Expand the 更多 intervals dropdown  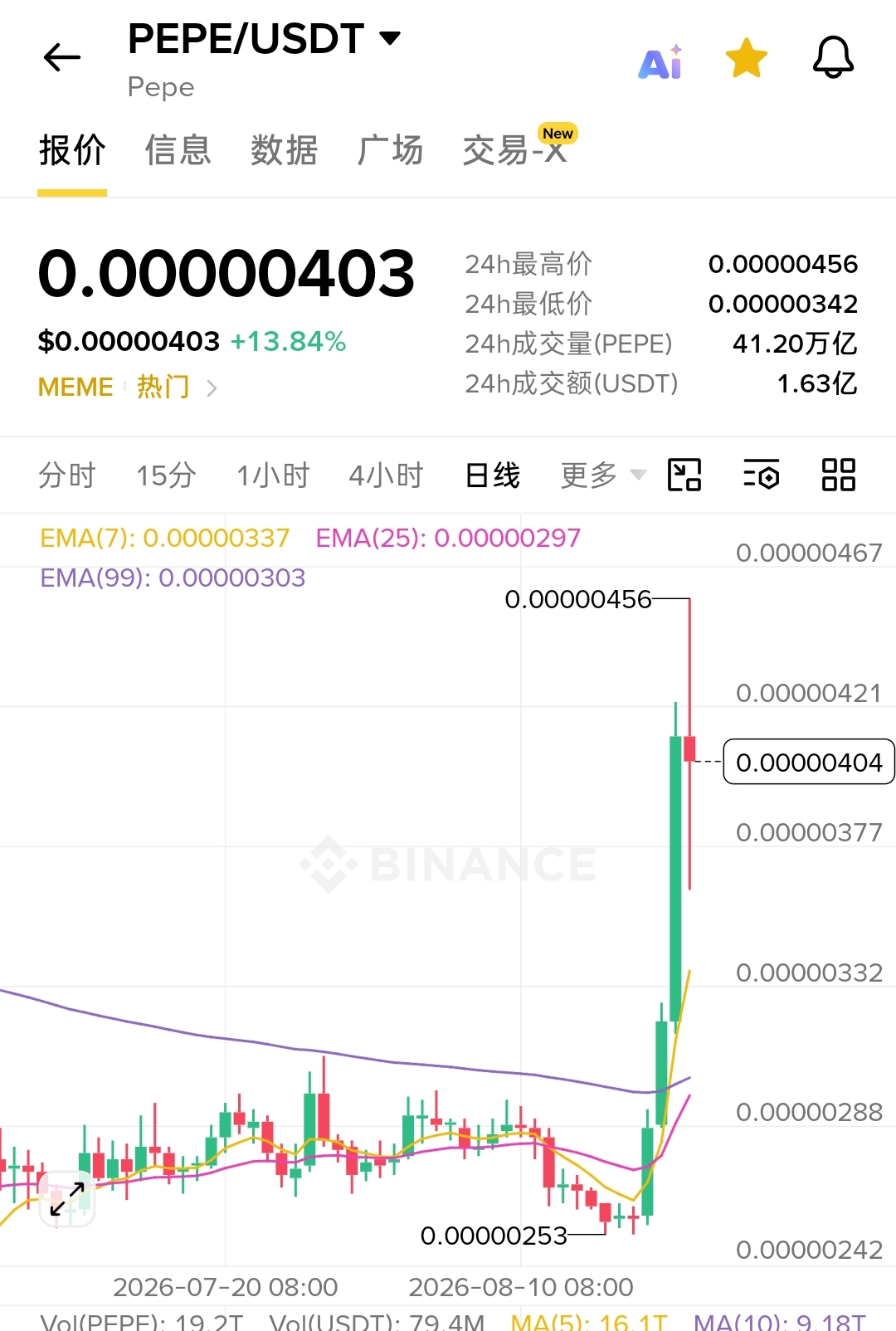[x=603, y=475]
